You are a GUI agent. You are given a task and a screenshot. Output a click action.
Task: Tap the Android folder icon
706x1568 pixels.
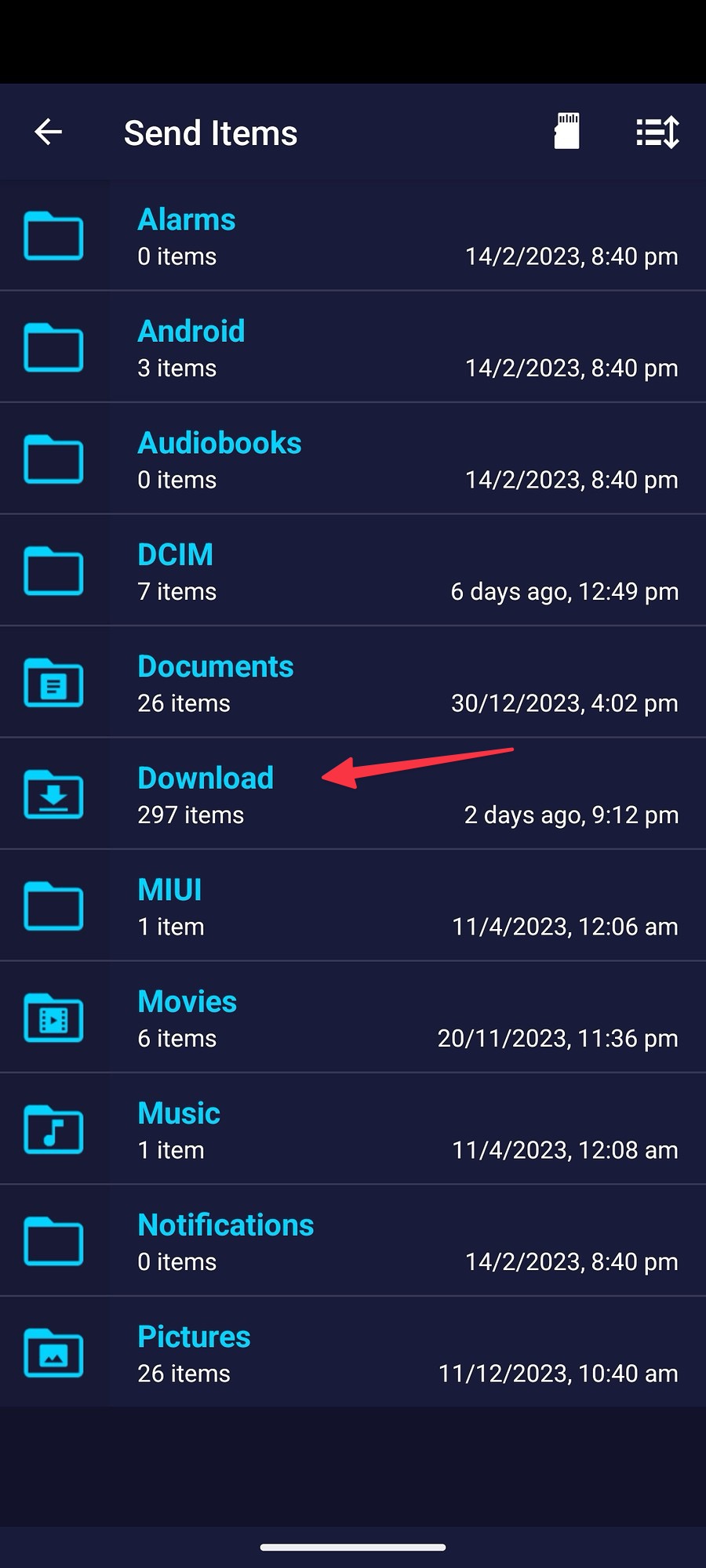pos(53,347)
